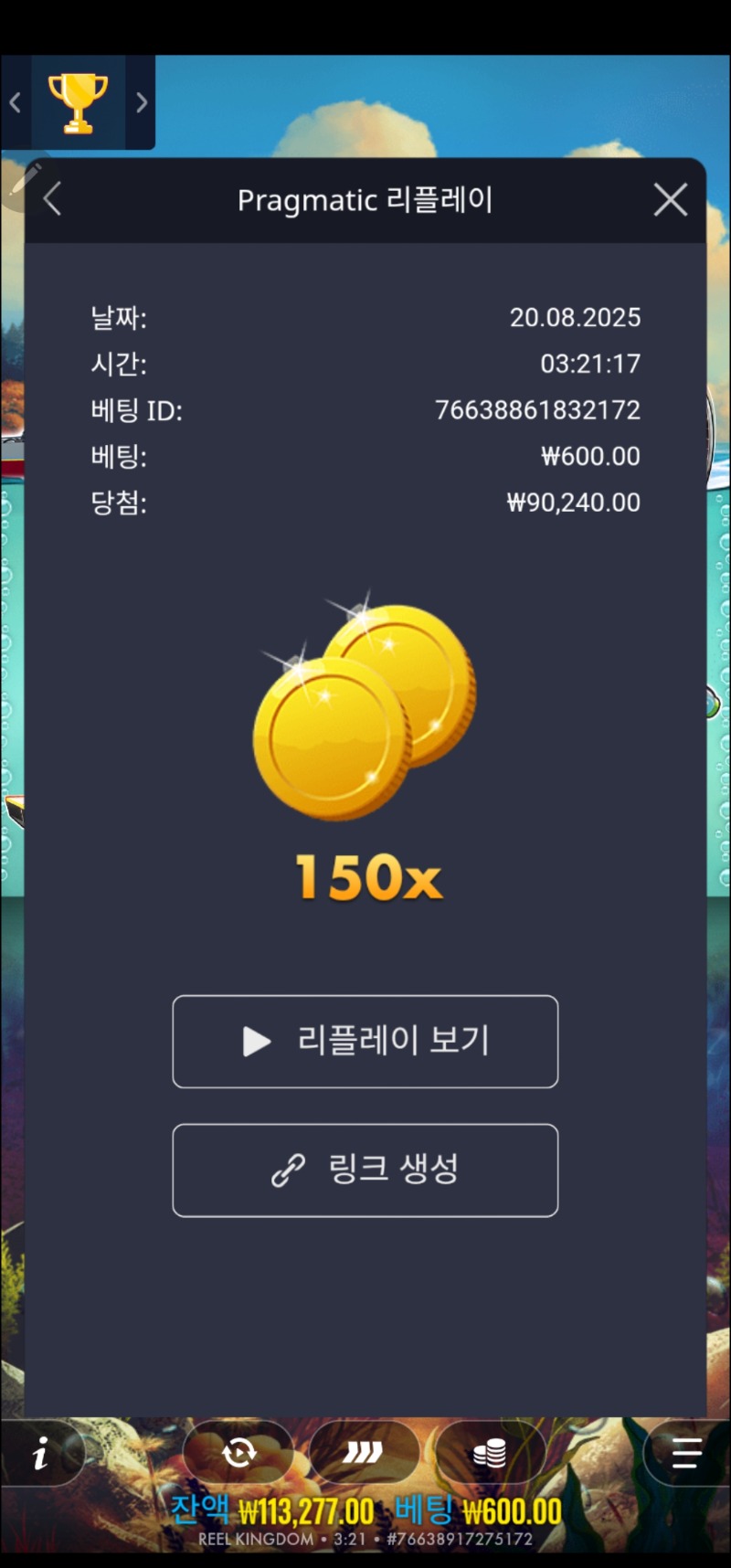The height and width of the screenshot is (1568, 731).
Task: Generate a share link with 링크 생성
Action: 365,1170
